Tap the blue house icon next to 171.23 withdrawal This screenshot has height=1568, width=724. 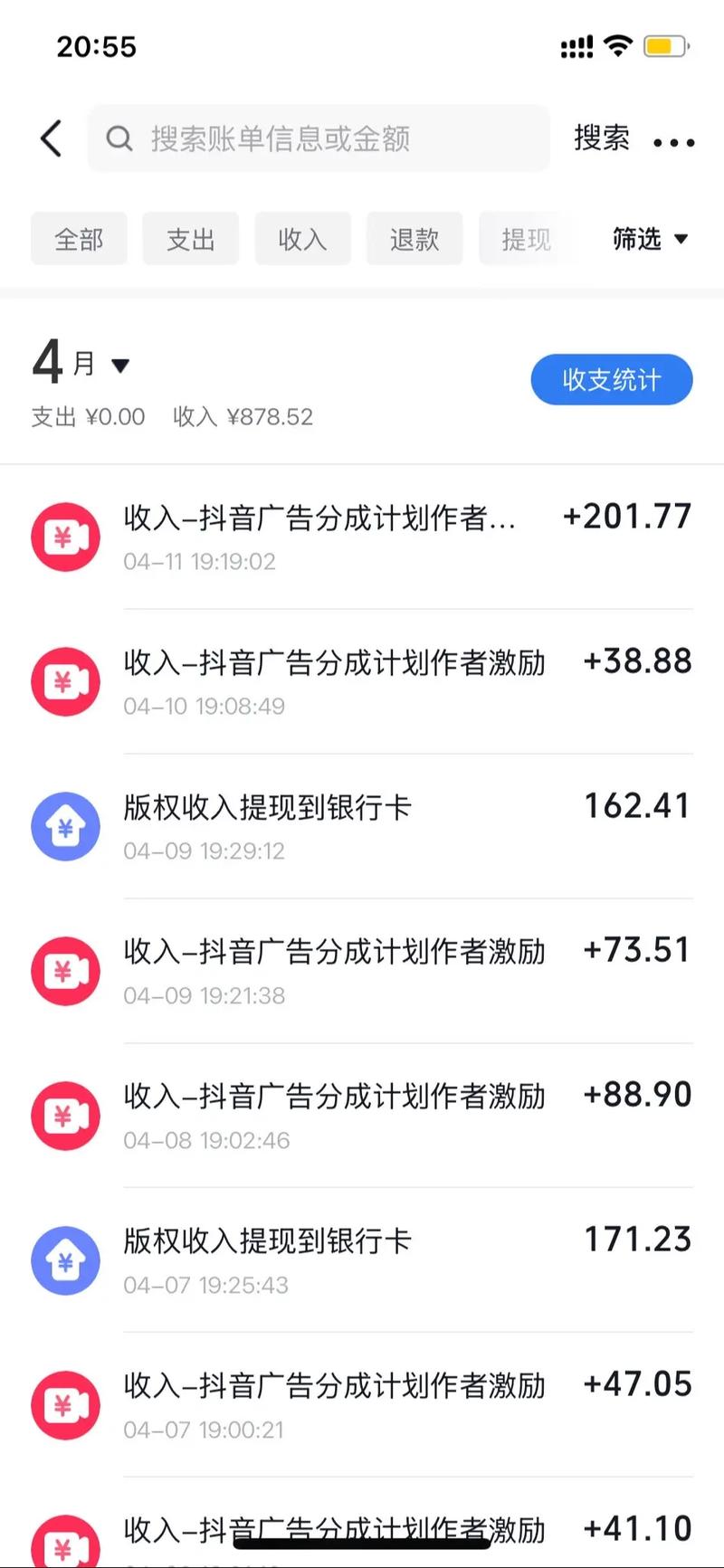[64, 1260]
